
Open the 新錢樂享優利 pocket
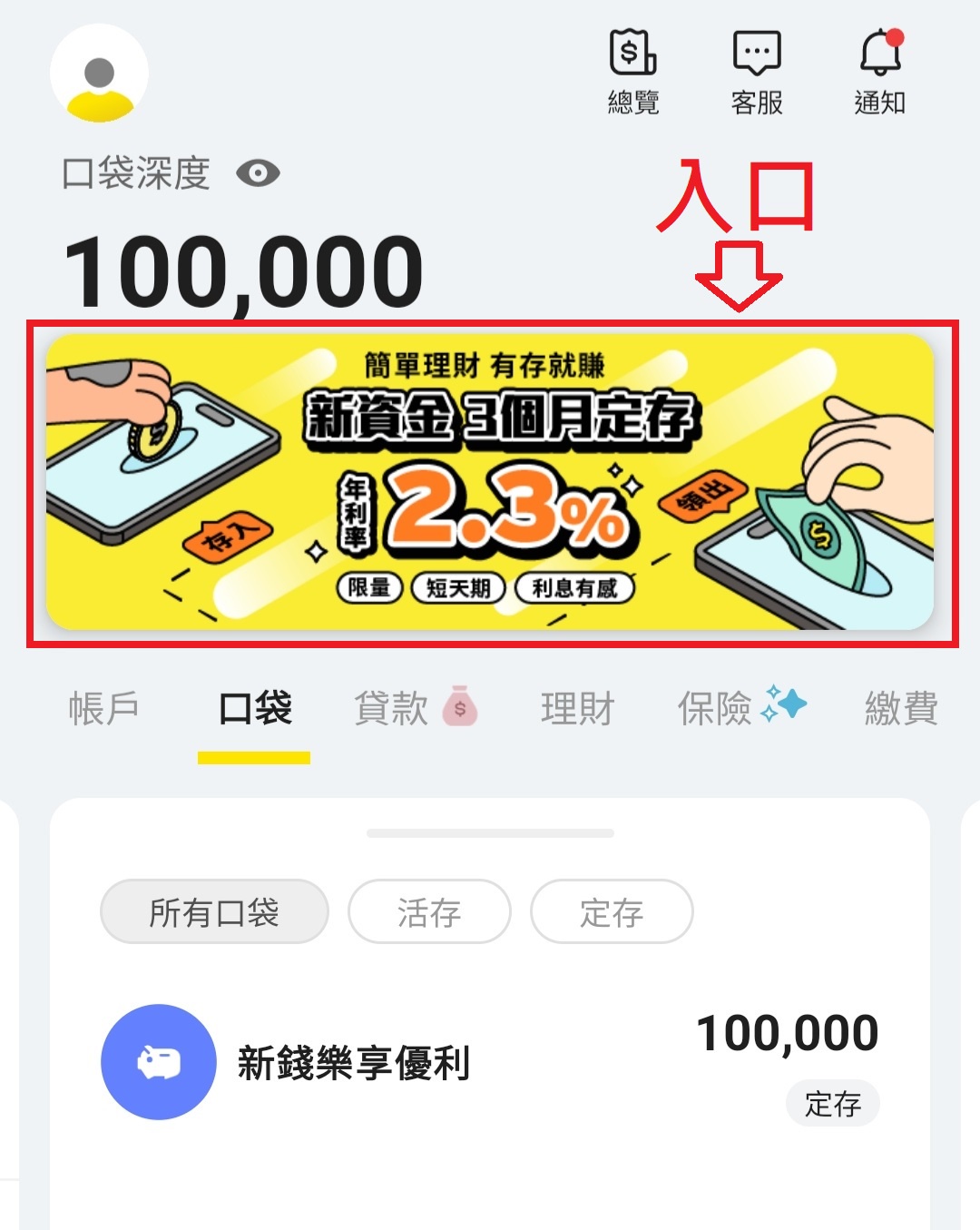tap(490, 1062)
